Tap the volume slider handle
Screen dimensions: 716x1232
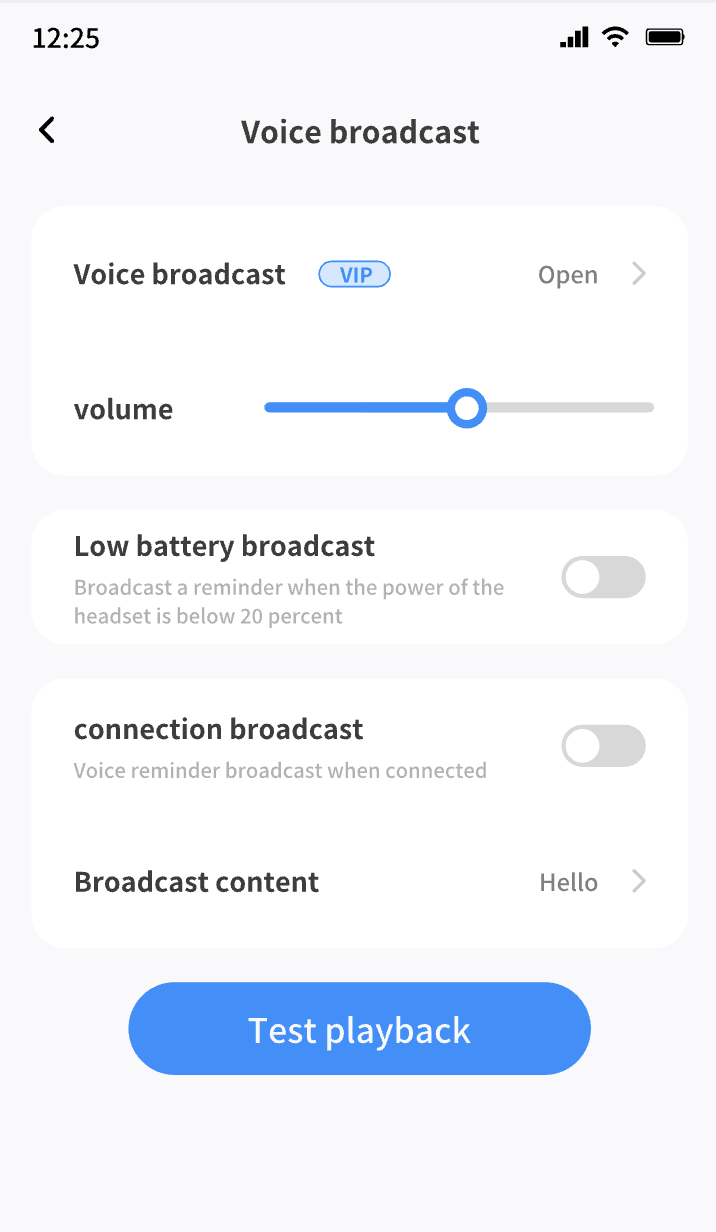466,408
